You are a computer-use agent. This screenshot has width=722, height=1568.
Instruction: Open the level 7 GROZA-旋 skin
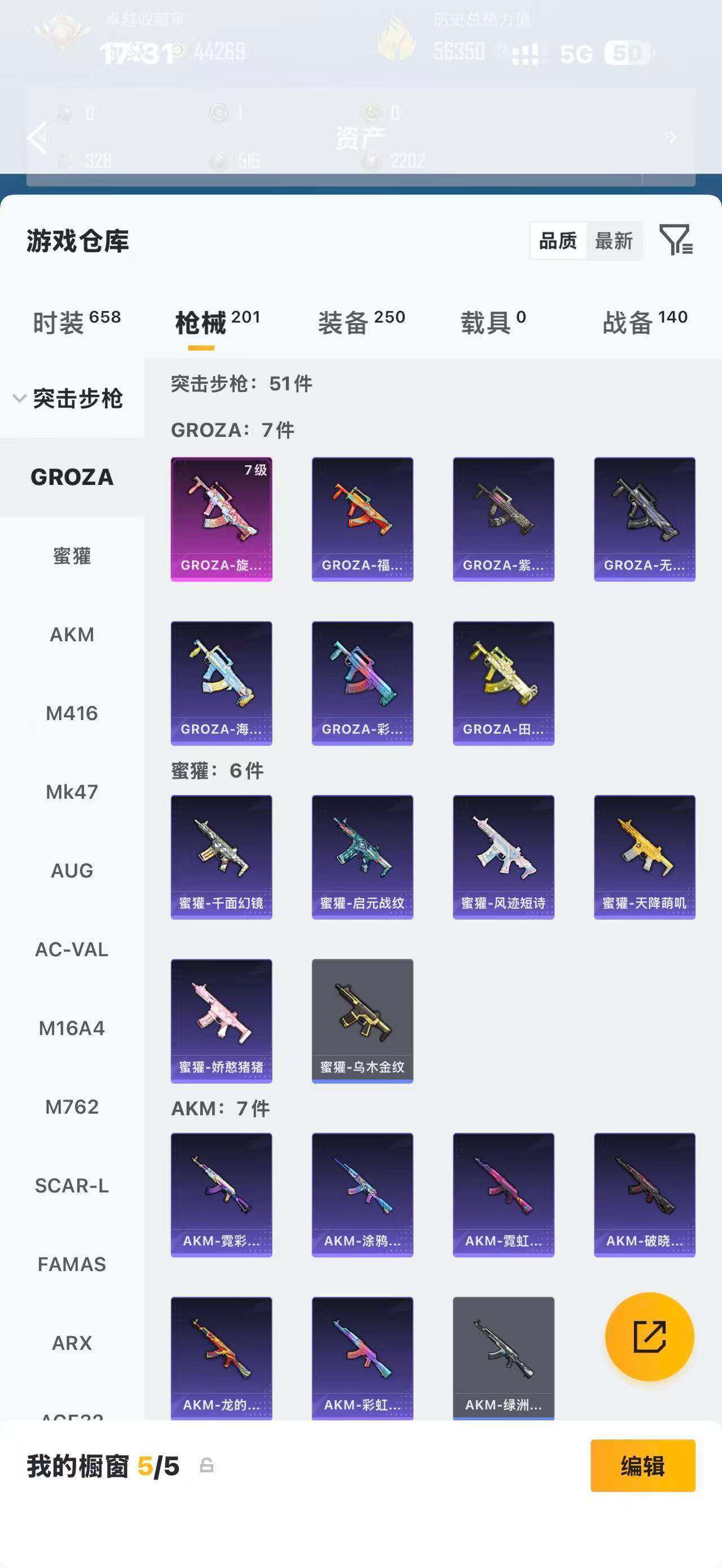(x=222, y=519)
